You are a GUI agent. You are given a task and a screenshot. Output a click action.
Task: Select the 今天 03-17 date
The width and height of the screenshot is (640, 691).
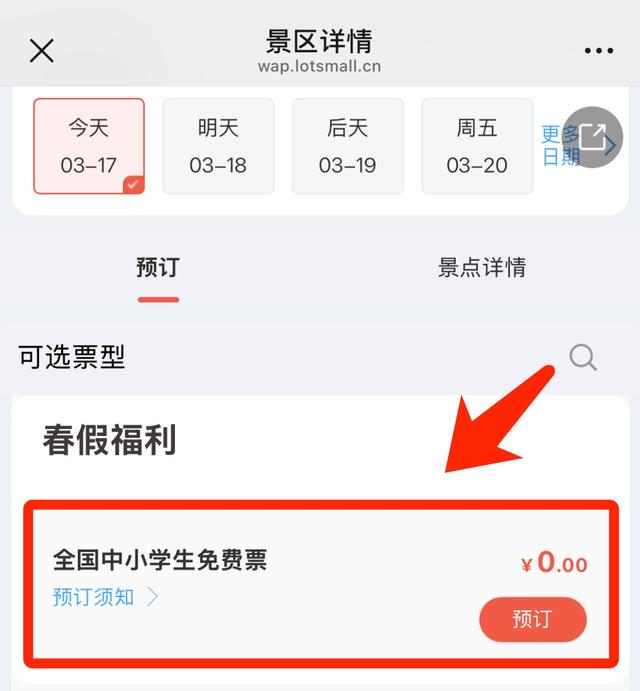[89, 146]
